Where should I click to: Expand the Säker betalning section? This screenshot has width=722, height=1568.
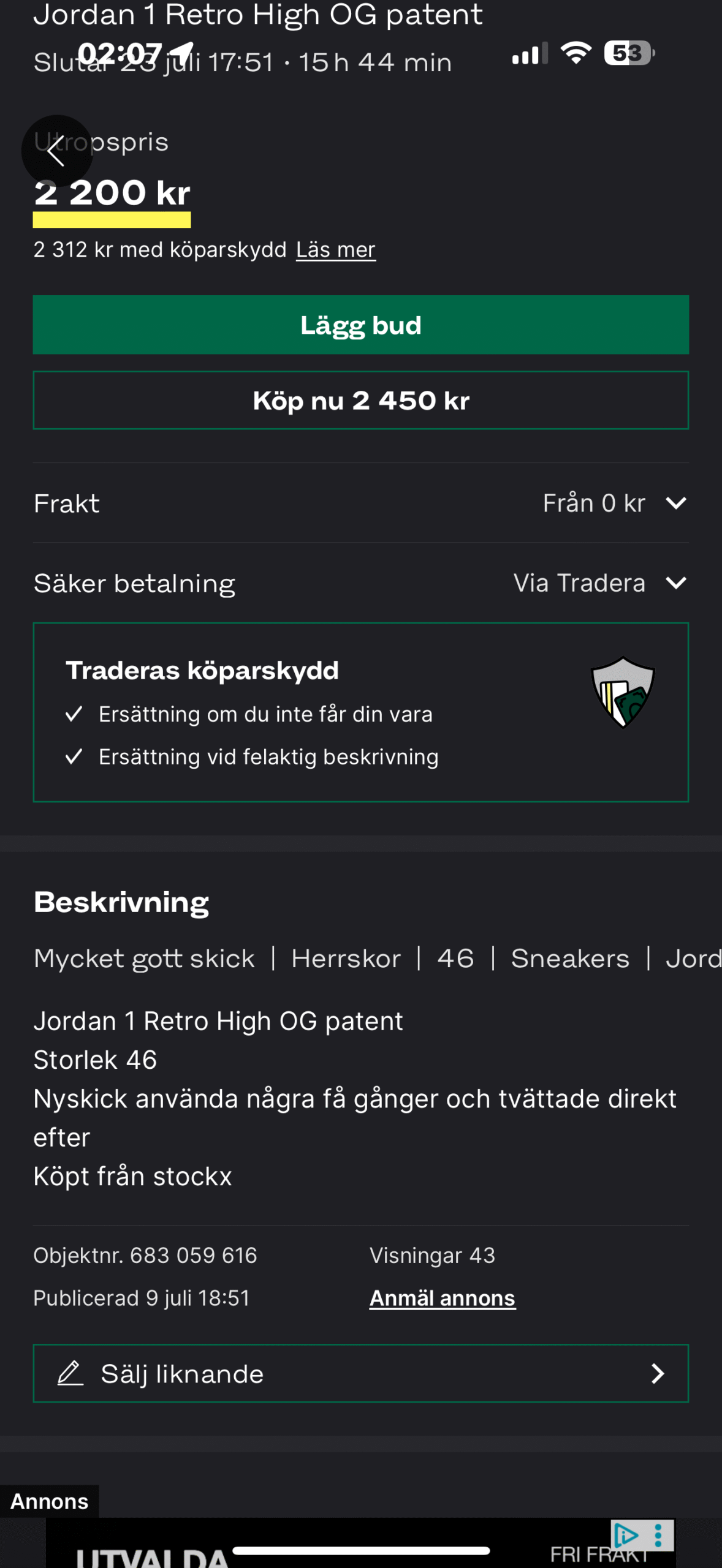(361, 582)
